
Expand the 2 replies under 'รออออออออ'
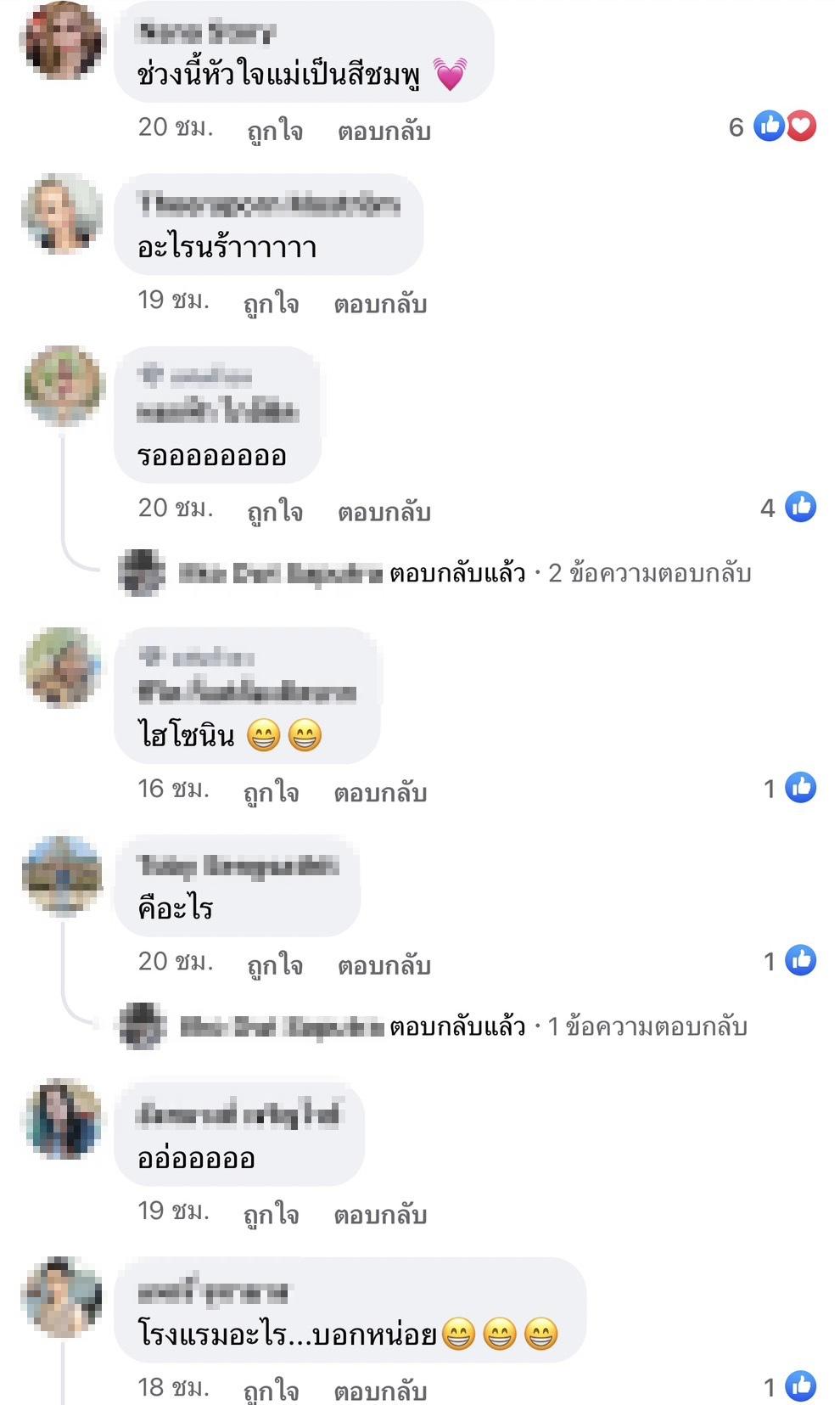649,573
